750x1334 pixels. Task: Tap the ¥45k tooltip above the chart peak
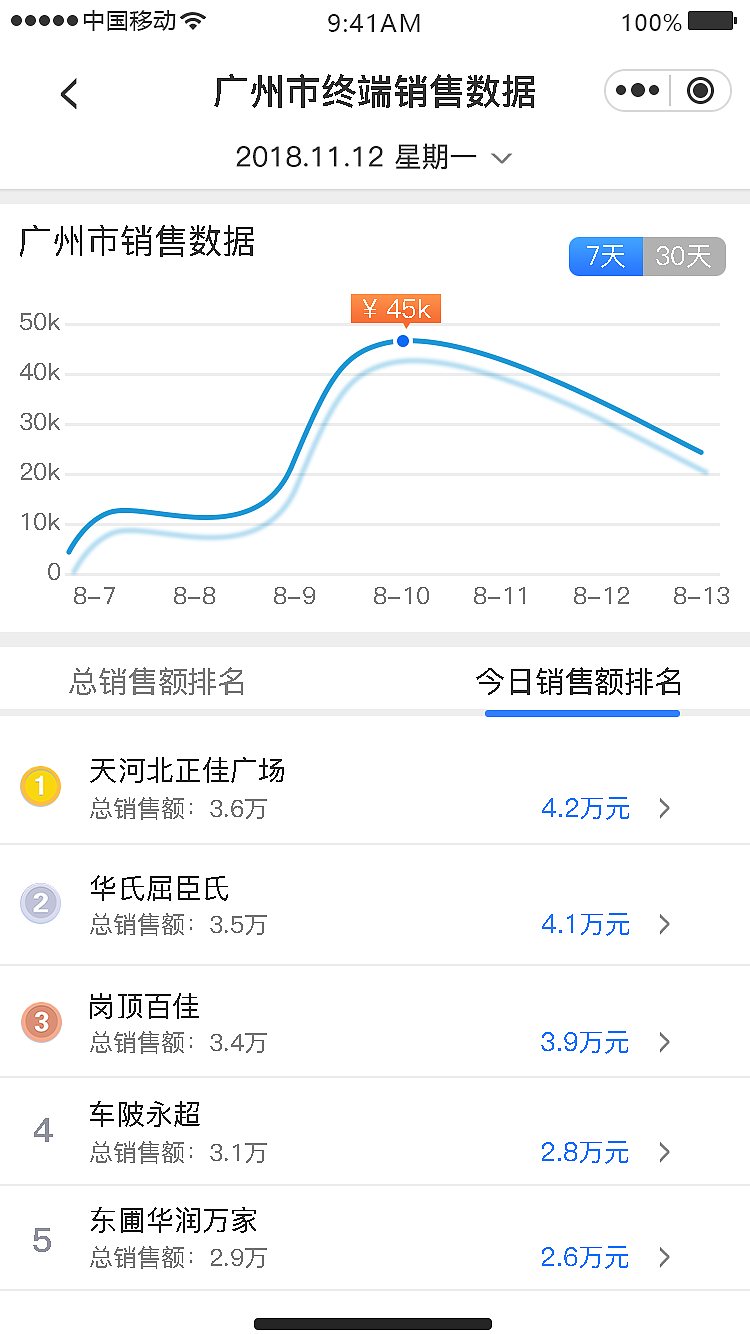click(x=396, y=308)
